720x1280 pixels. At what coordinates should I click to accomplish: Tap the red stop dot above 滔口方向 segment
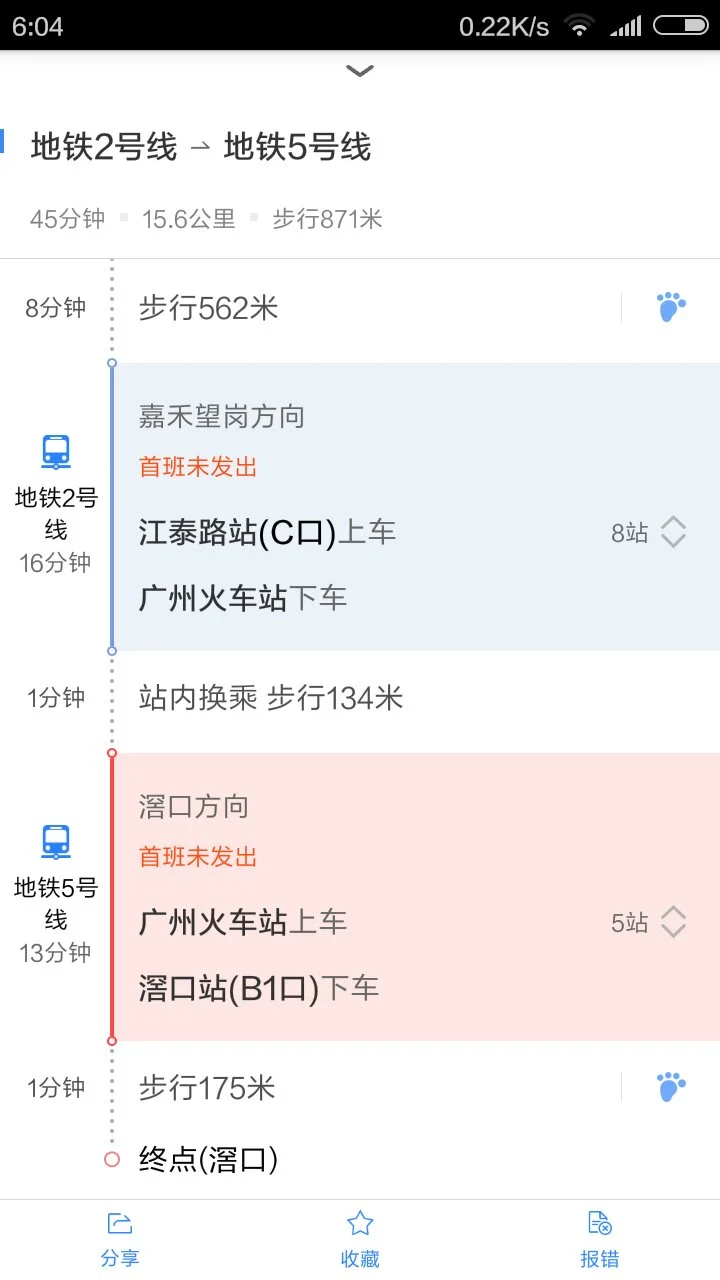(111, 753)
